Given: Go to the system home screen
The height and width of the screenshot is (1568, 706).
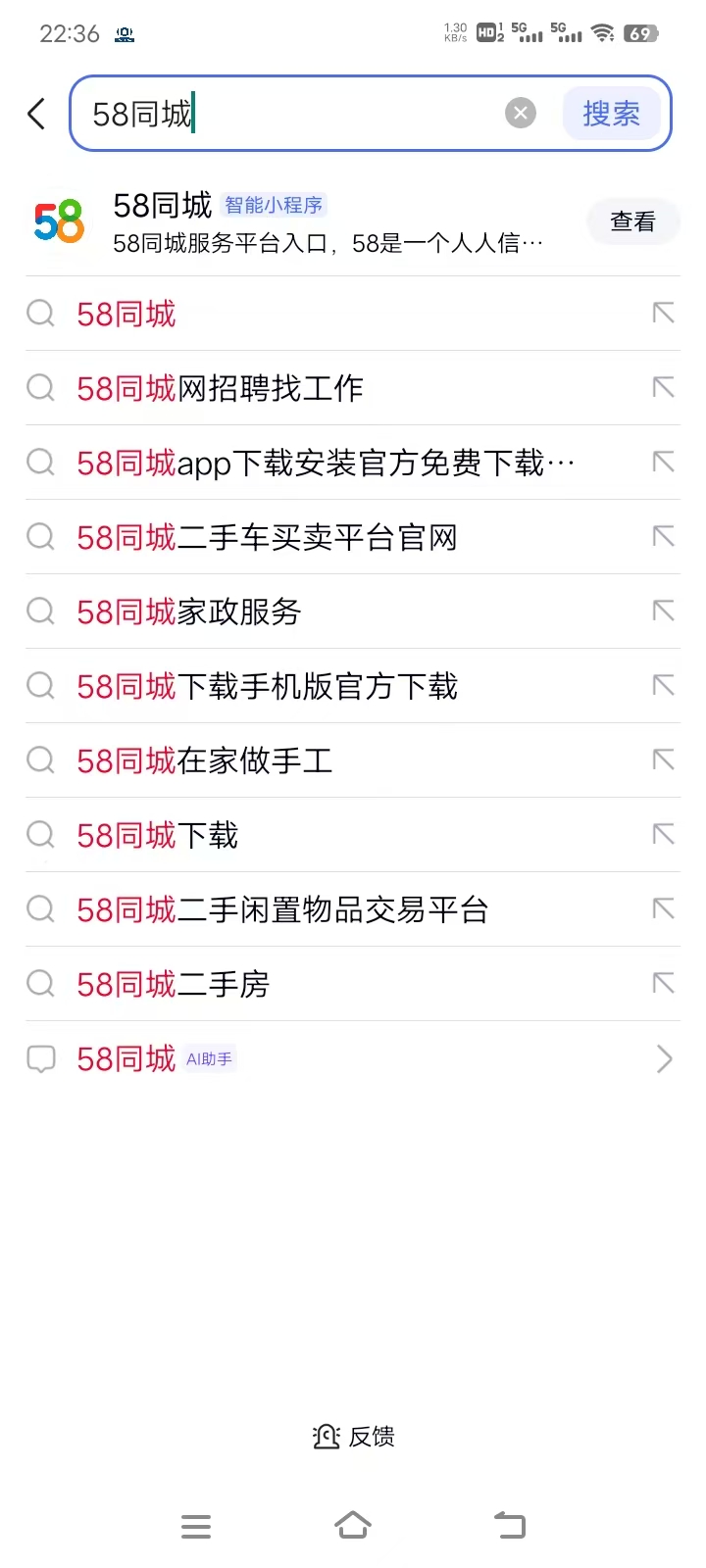Looking at the screenshot, I should tap(353, 1525).
